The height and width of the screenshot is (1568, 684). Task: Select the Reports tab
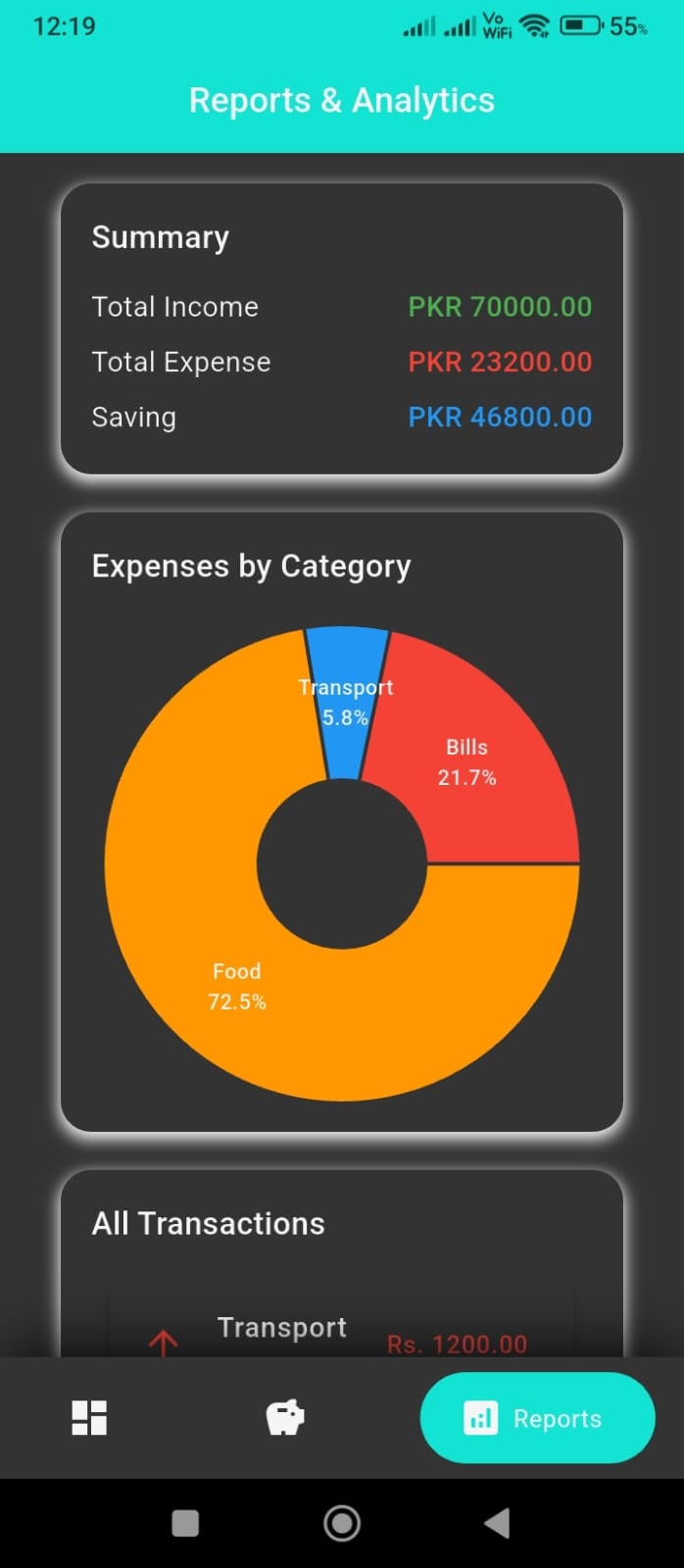[537, 1418]
